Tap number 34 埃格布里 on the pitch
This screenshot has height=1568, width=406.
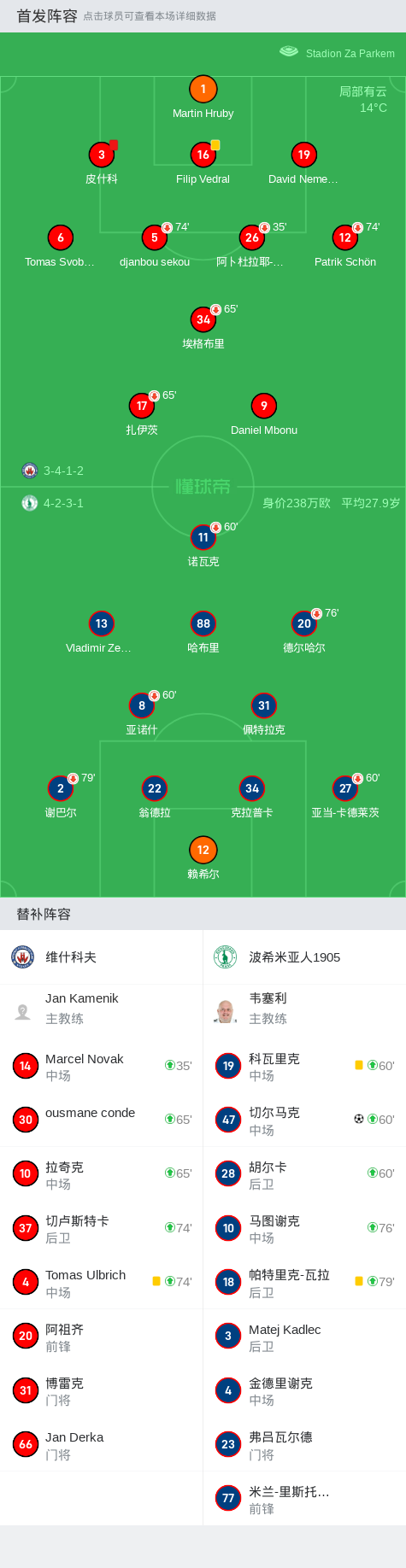click(x=203, y=328)
